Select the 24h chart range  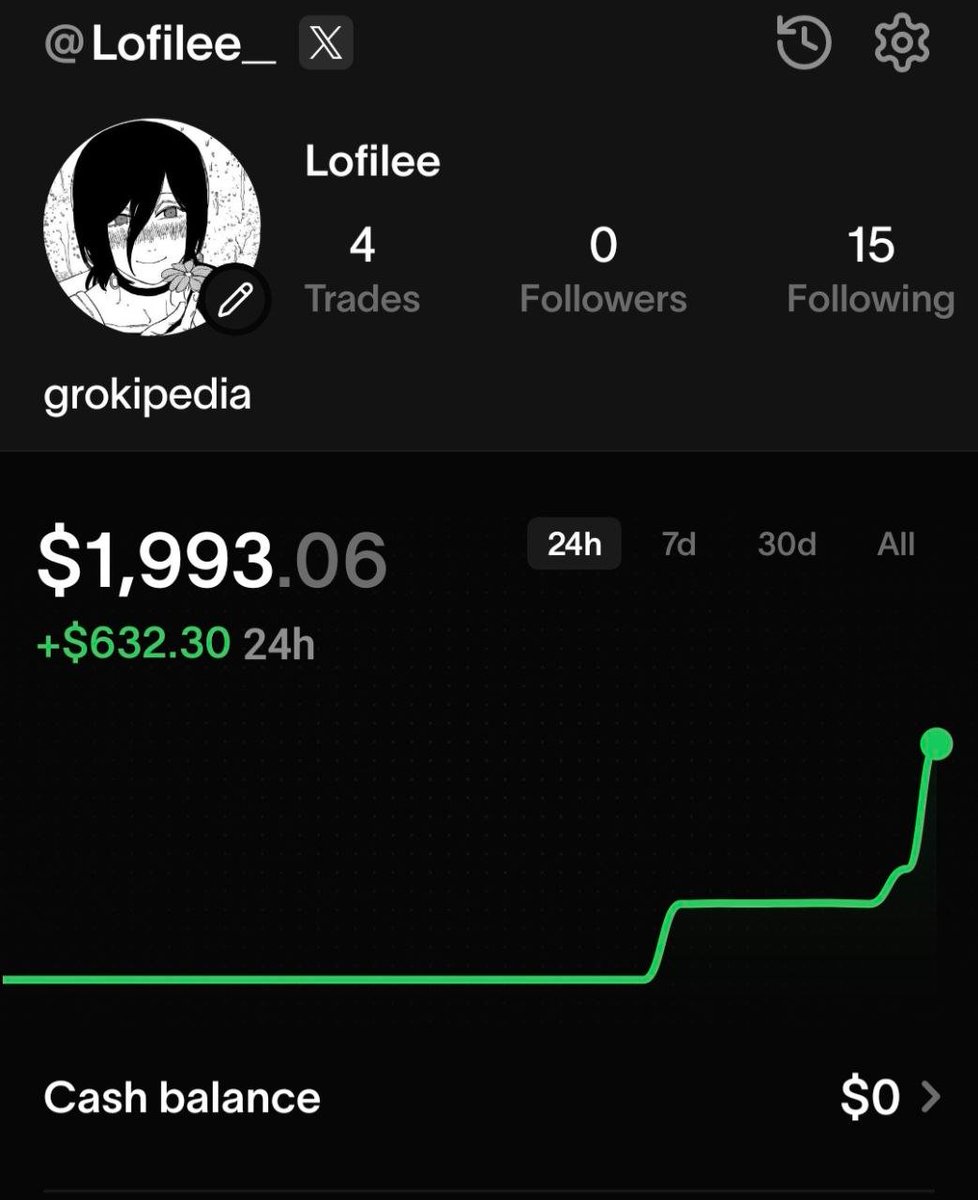[574, 544]
